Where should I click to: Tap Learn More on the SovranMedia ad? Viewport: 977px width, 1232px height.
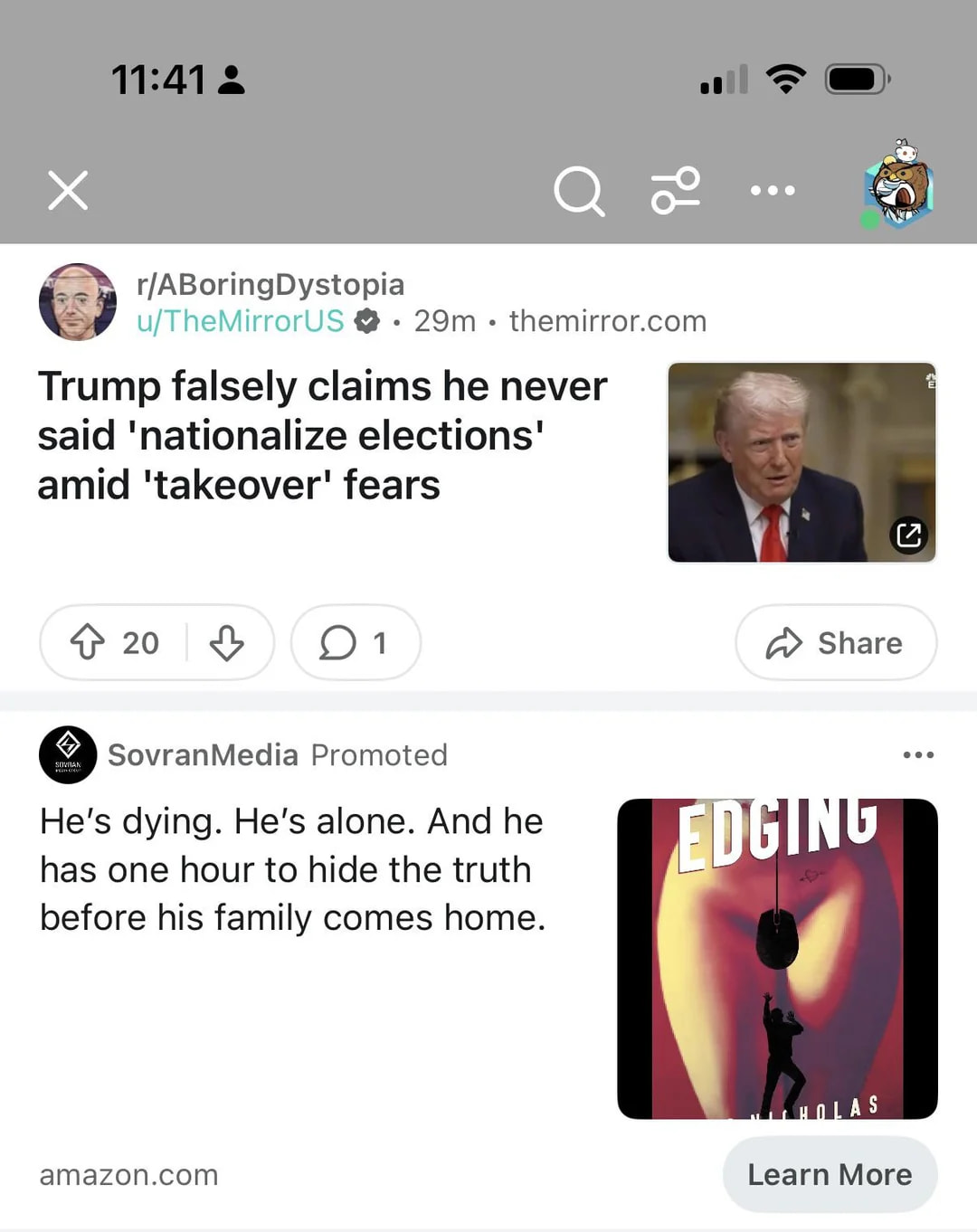(830, 1174)
